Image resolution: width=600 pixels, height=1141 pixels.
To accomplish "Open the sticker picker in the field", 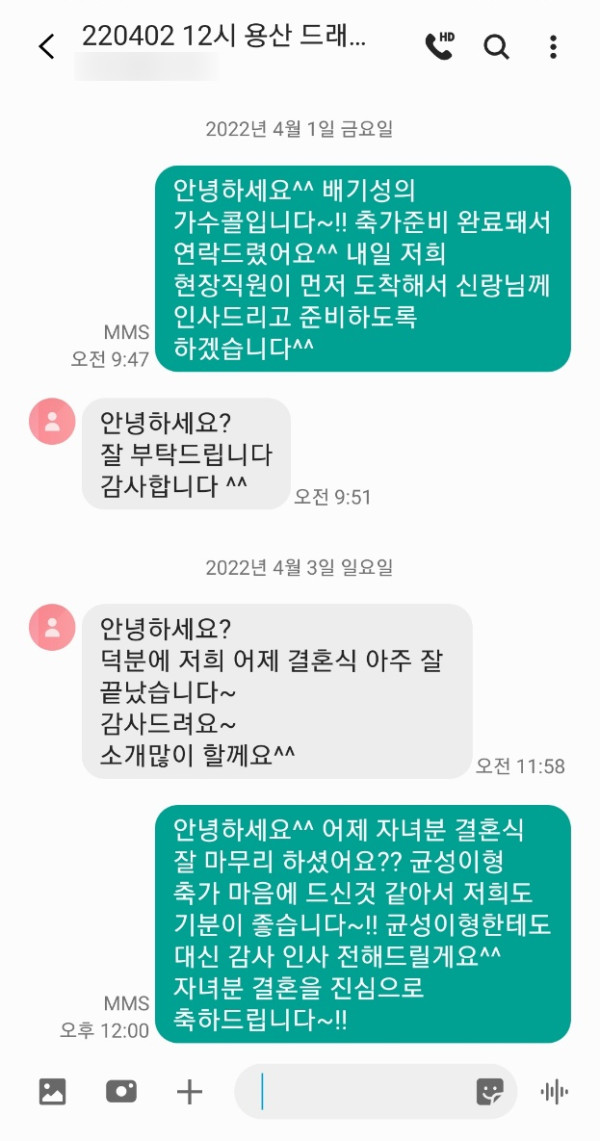I will [x=490, y=1092].
